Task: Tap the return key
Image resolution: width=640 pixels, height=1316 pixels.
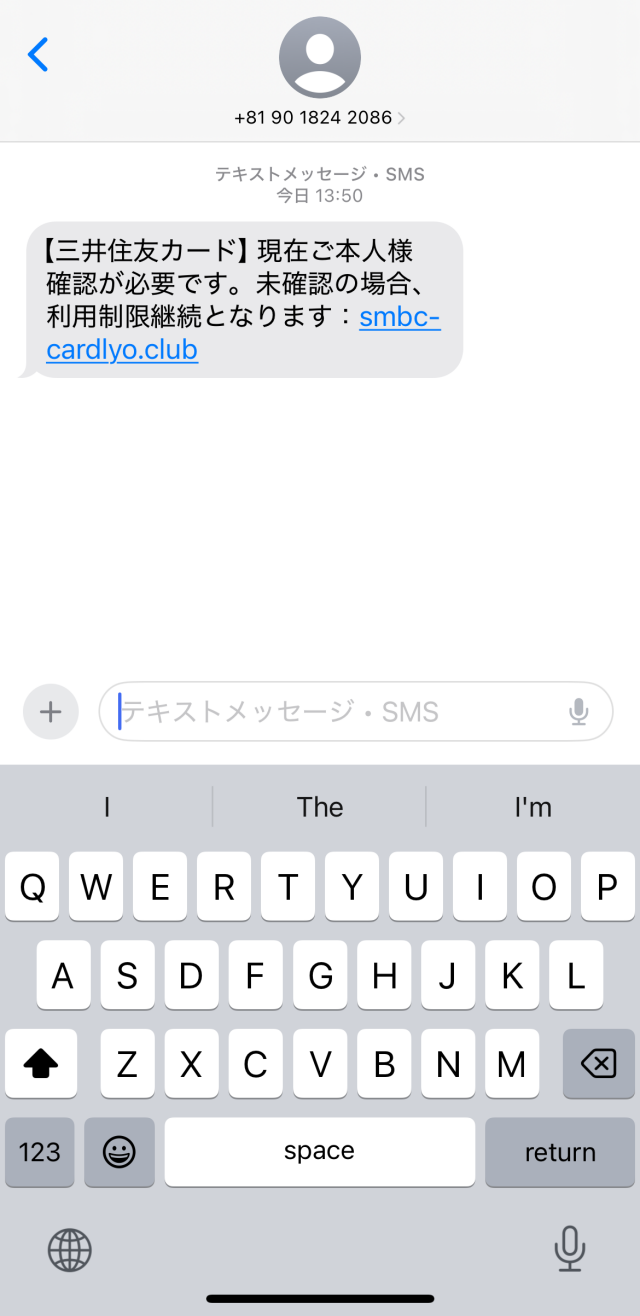Action: pos(559,1152)
